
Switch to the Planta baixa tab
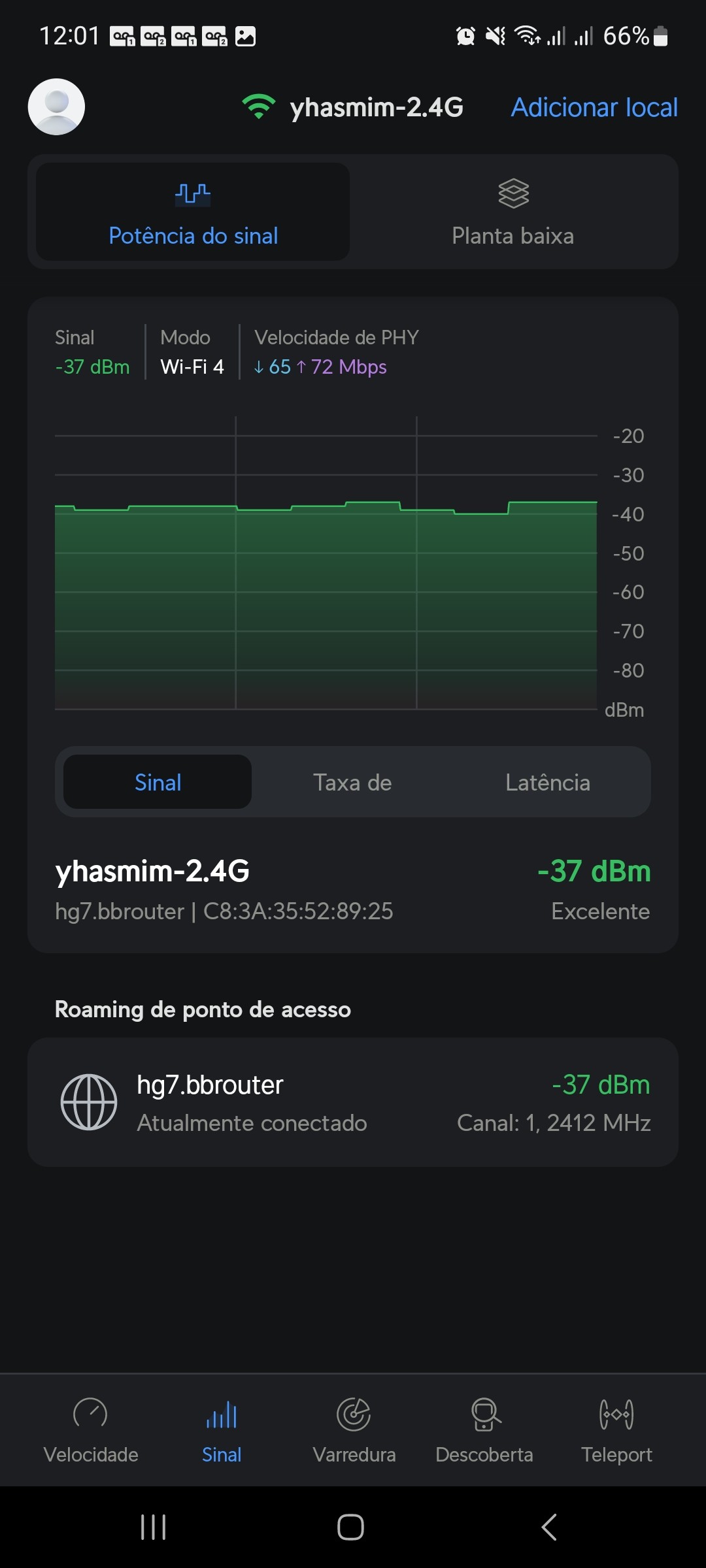[x=513, y=212]
